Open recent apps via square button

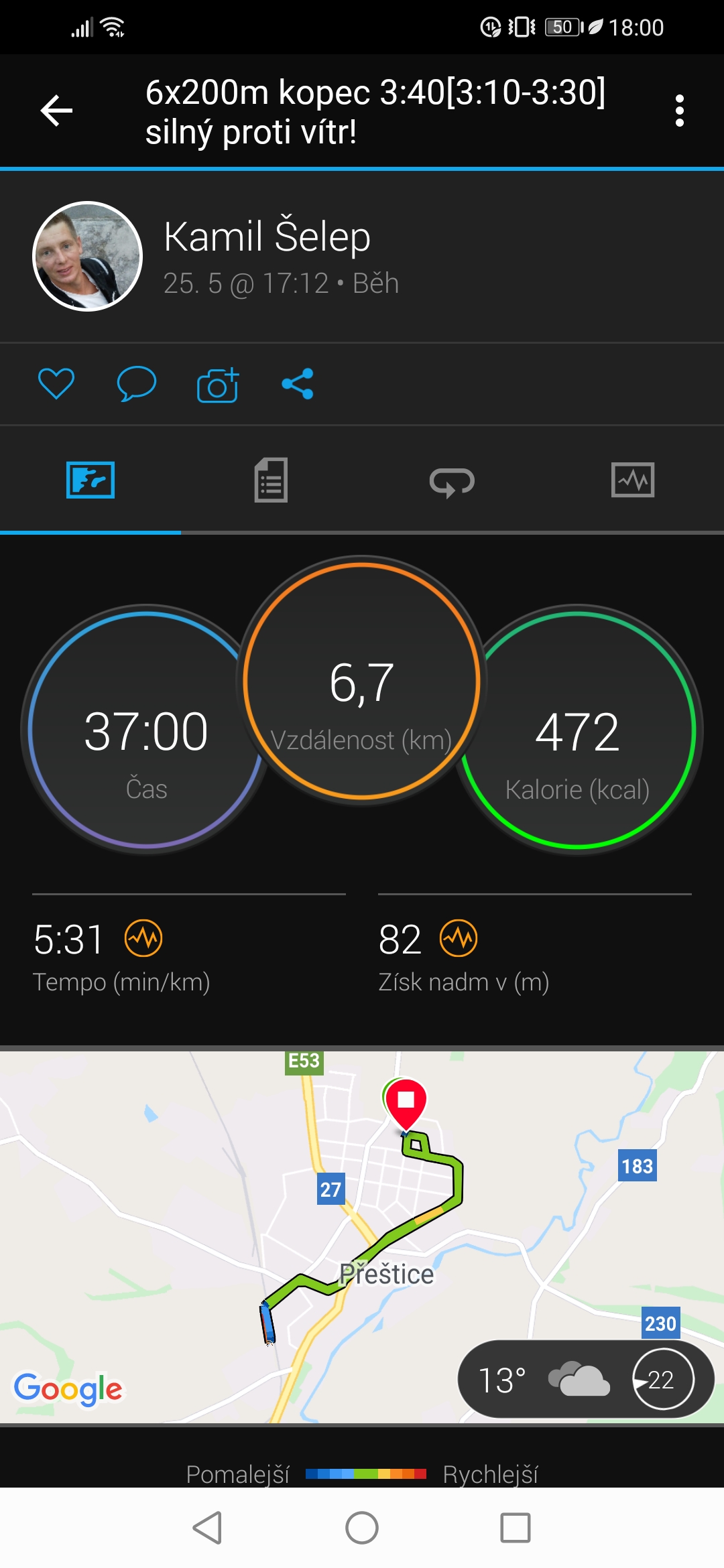(x=516, y=1528)
